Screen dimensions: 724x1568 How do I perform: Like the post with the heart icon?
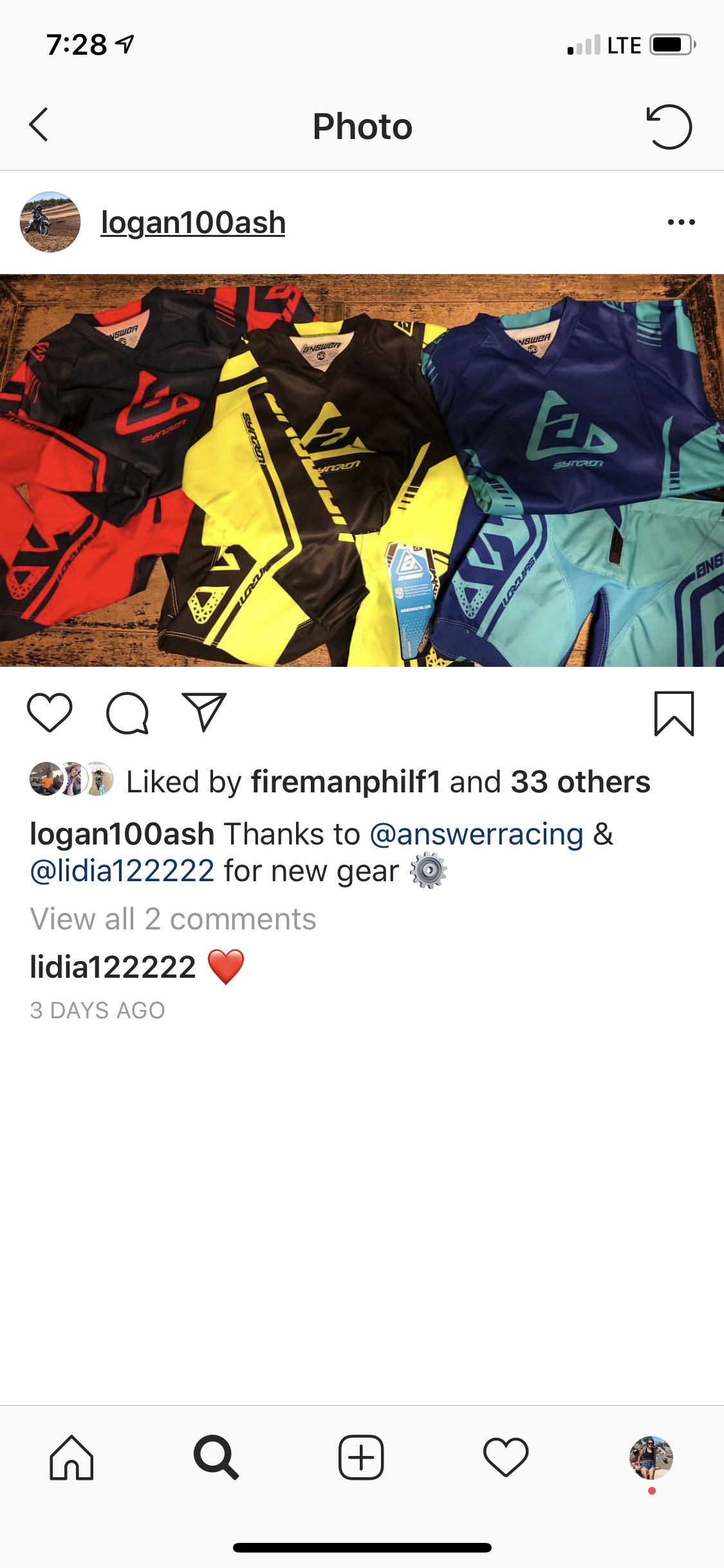click(x=50, y=713)
